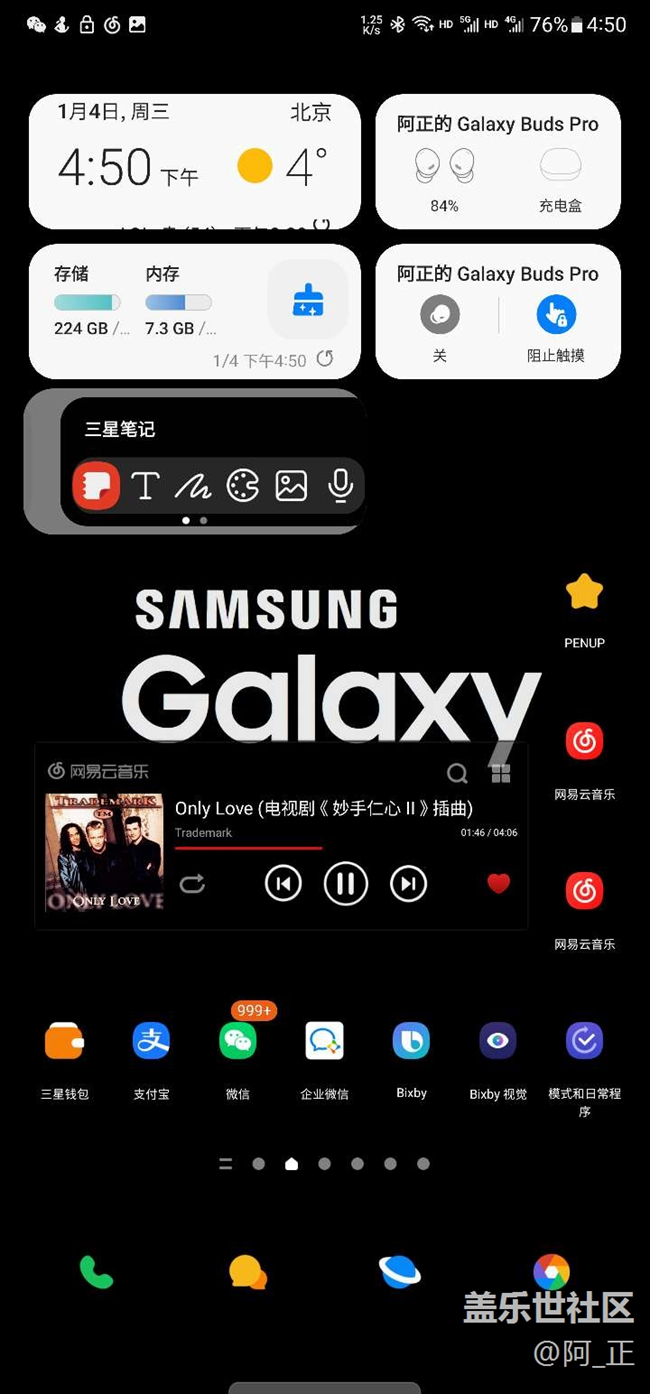
Task: Open Alipay app
Action: [x=151, y=1042]
